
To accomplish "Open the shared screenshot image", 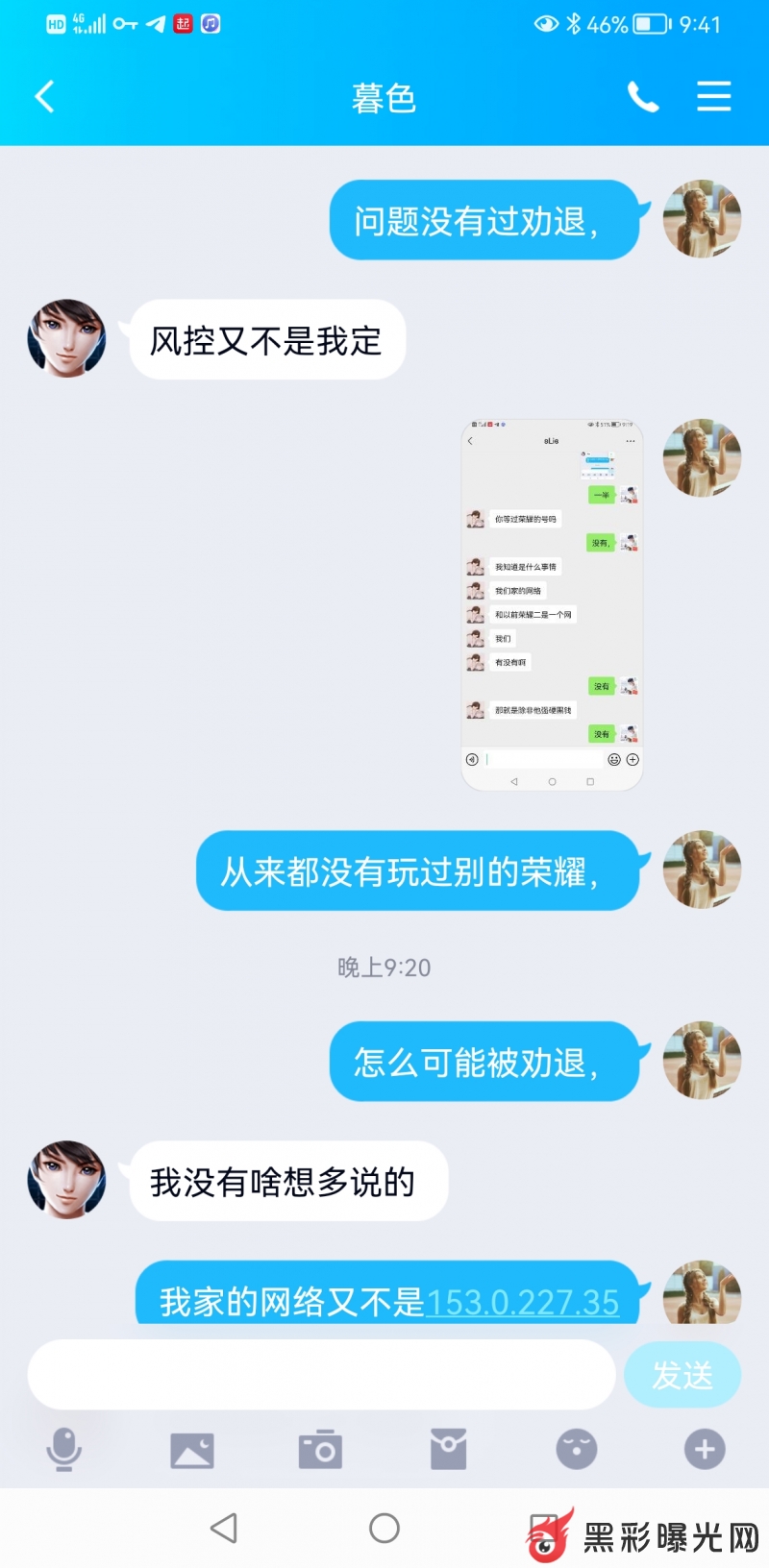I will 552,604.
